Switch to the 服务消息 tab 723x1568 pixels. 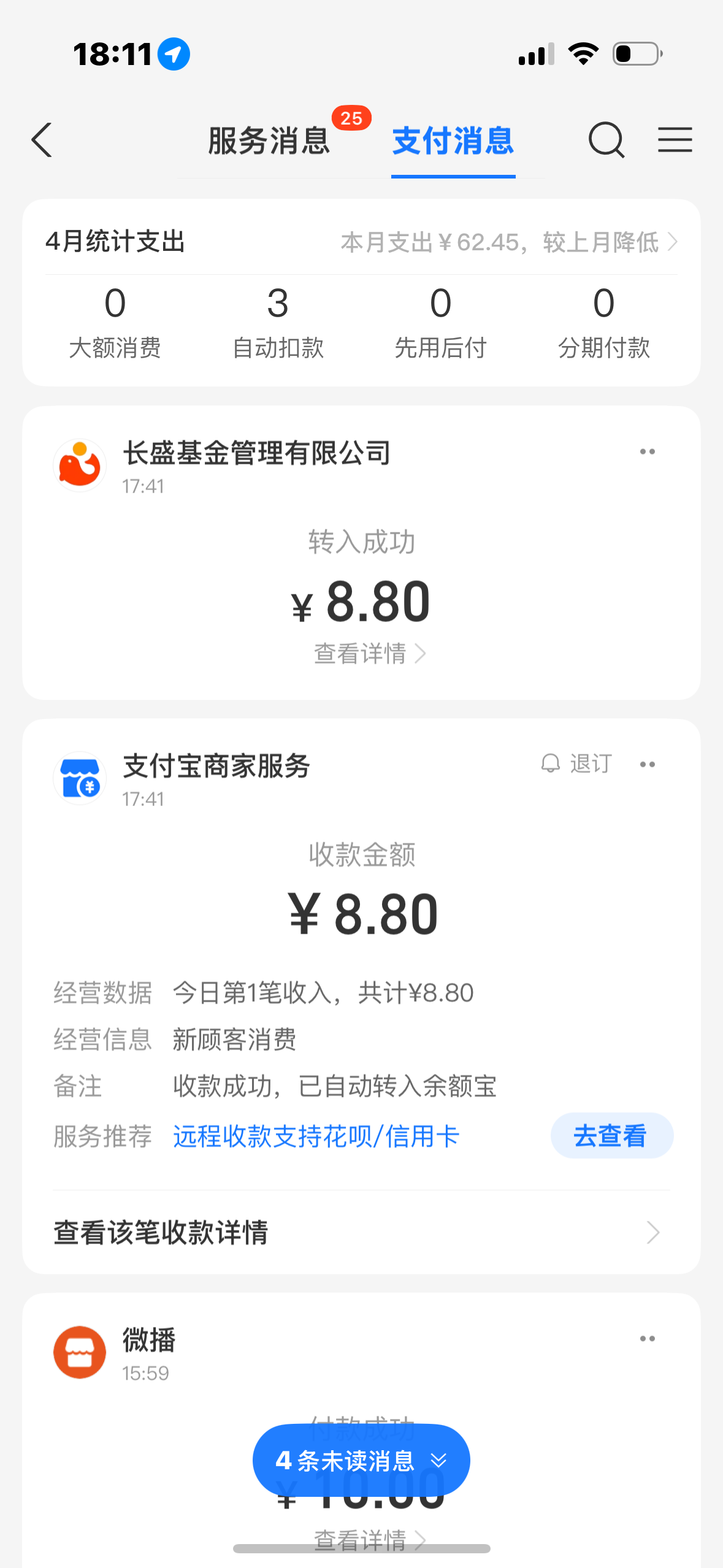pyautogui.click(x=269, y=141)
